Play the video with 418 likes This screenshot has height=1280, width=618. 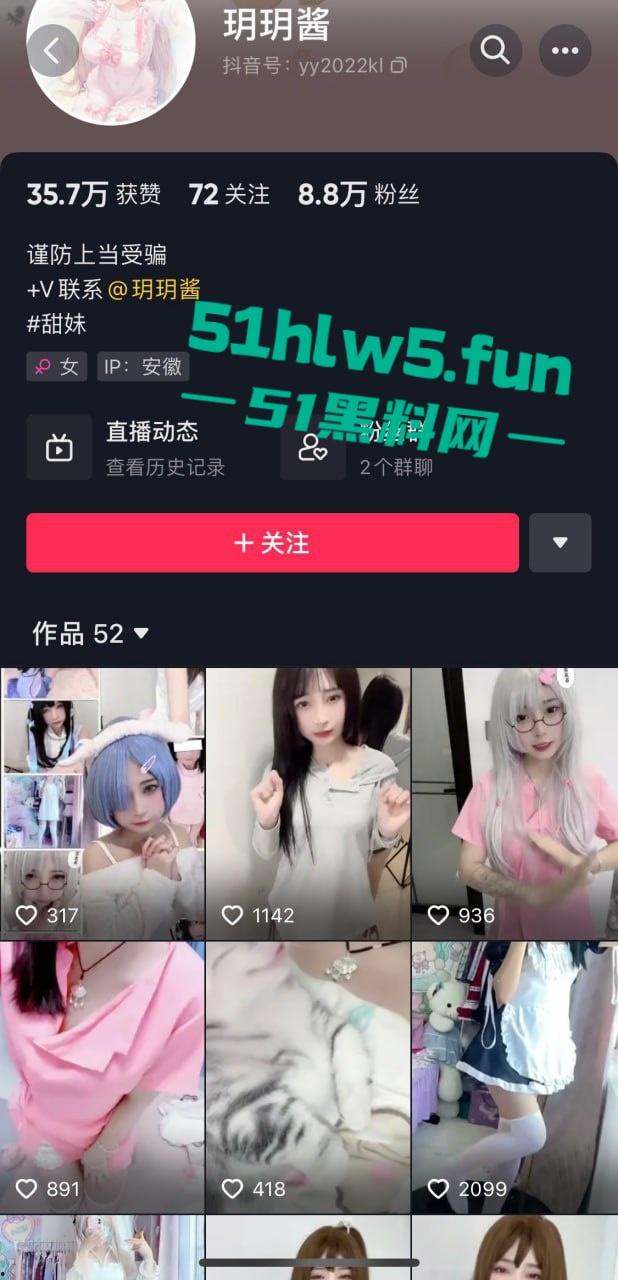(308, 1076)
